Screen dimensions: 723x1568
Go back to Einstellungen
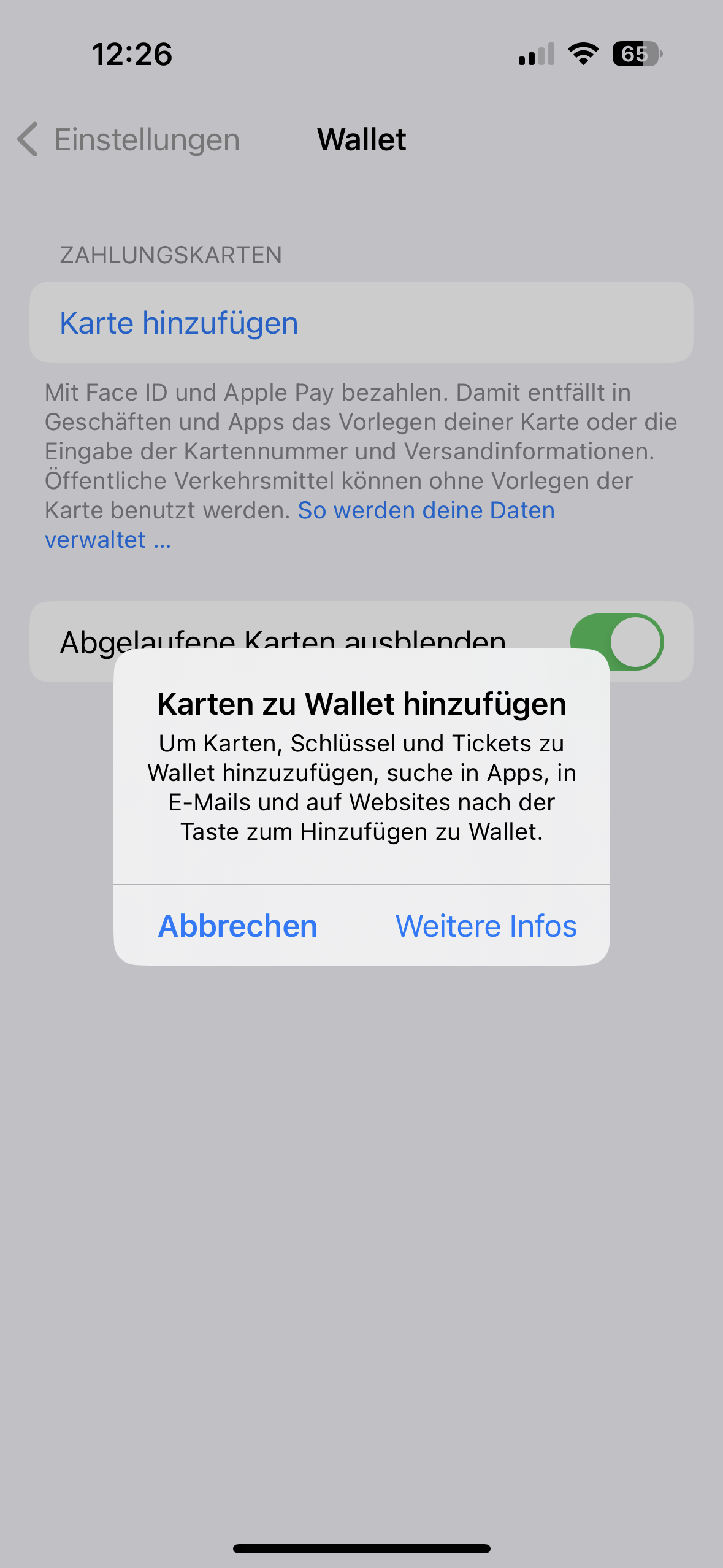coord(129,140)
